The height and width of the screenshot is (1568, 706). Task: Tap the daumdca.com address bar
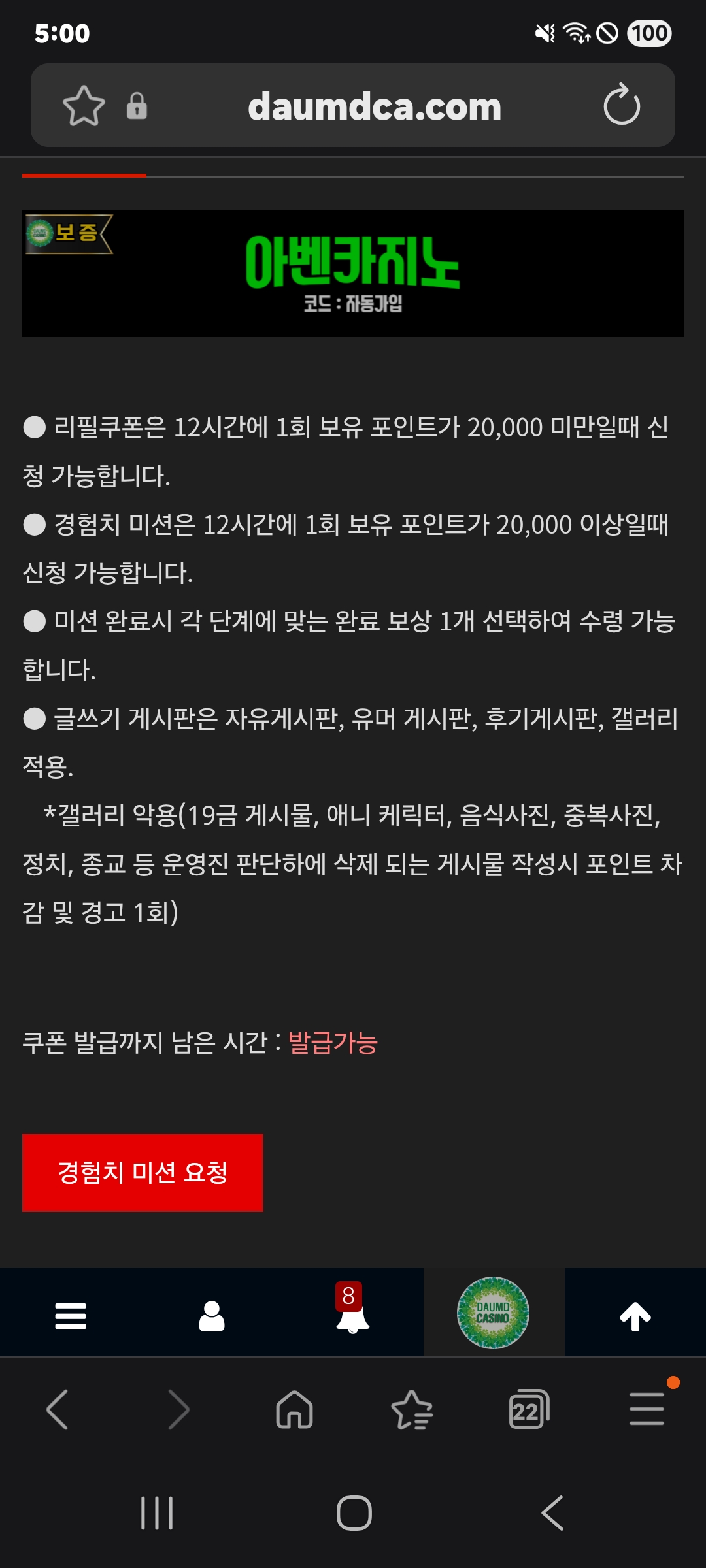374,106
